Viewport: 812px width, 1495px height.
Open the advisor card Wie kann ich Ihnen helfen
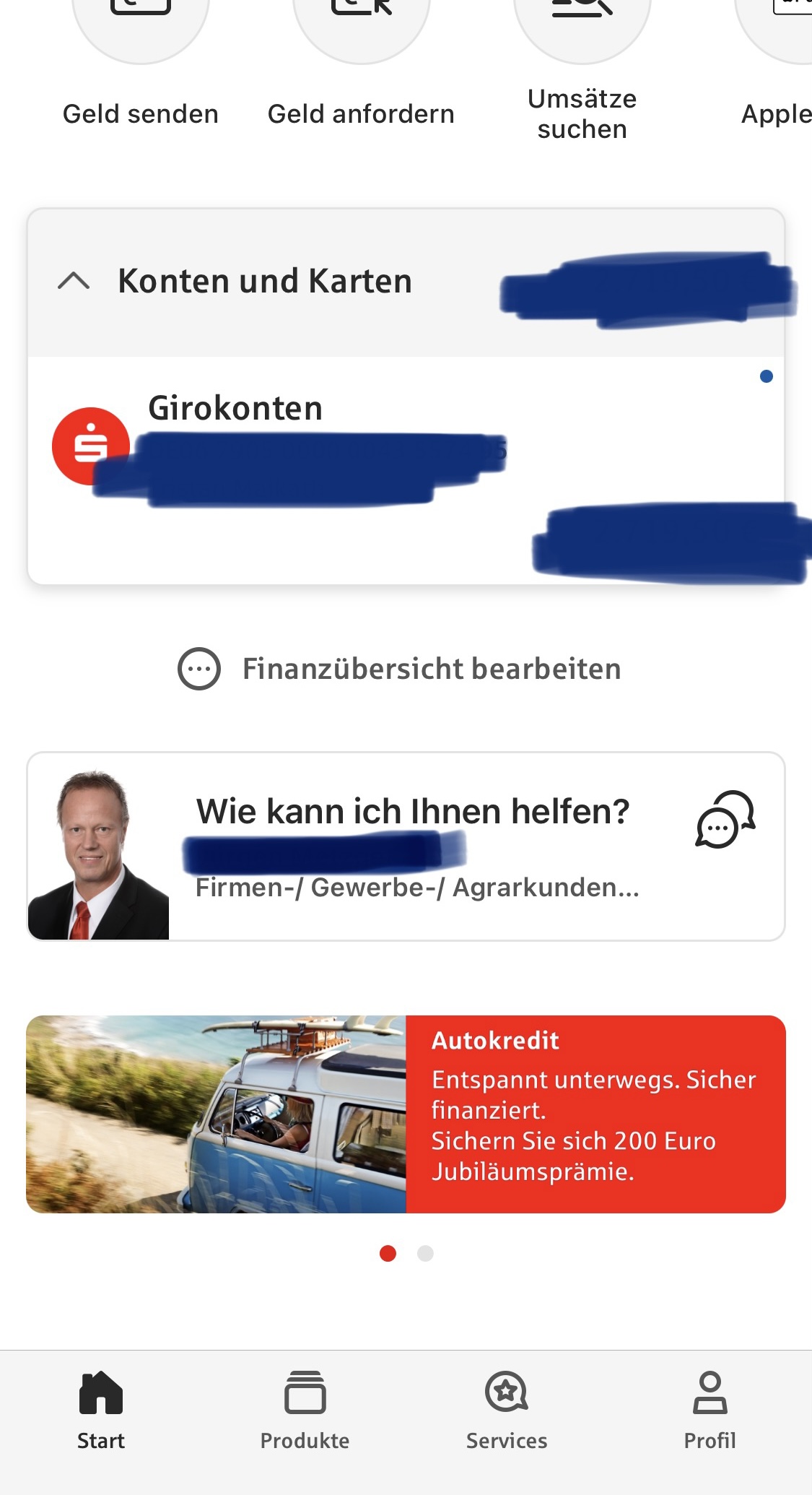tap(406, 846)
